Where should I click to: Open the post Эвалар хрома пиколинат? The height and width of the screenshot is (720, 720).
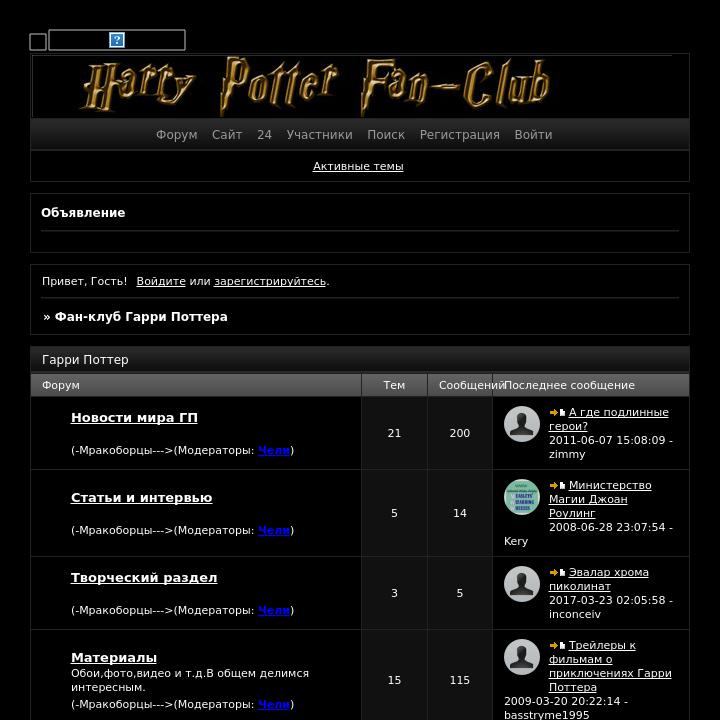point(608,573)
